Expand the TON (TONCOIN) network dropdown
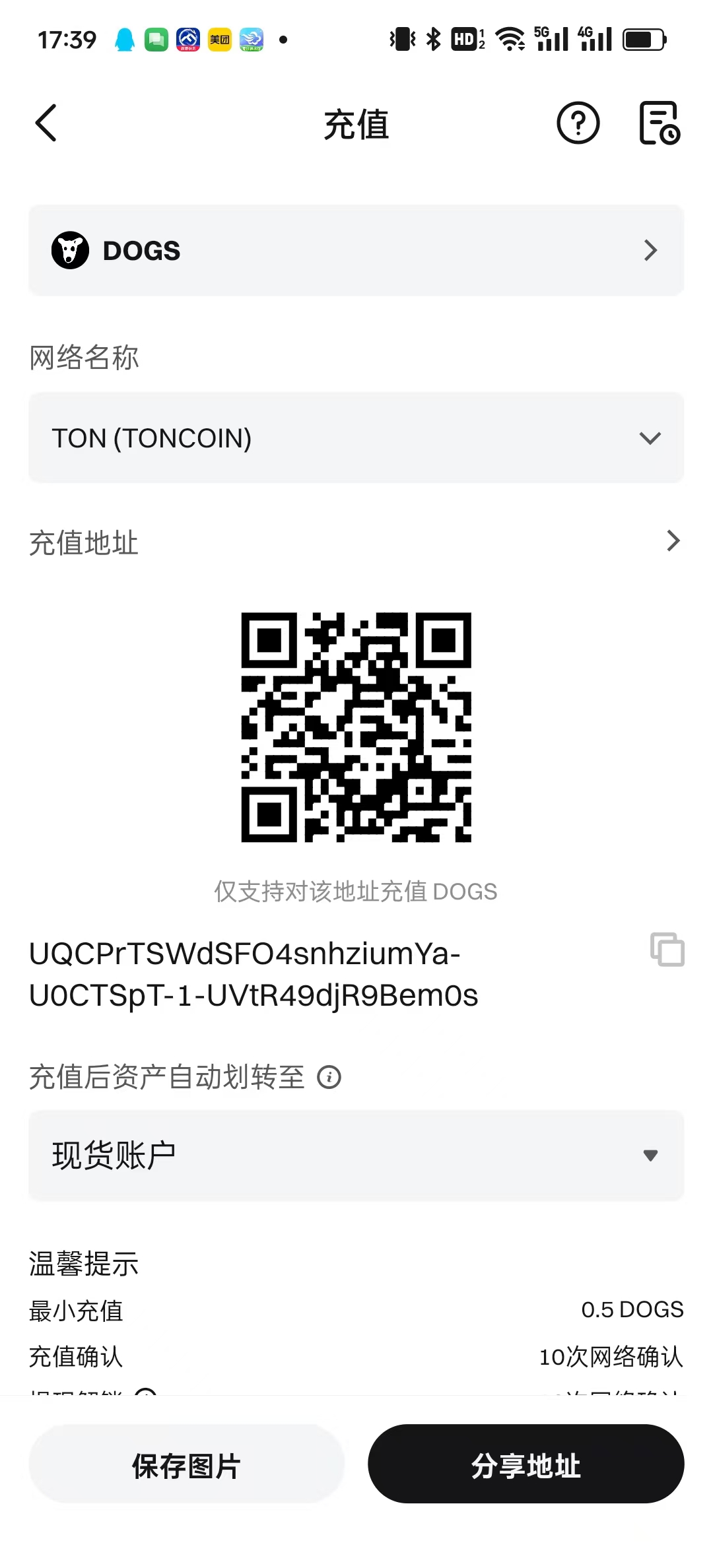The image size is (713, 1568). (356, 438)
